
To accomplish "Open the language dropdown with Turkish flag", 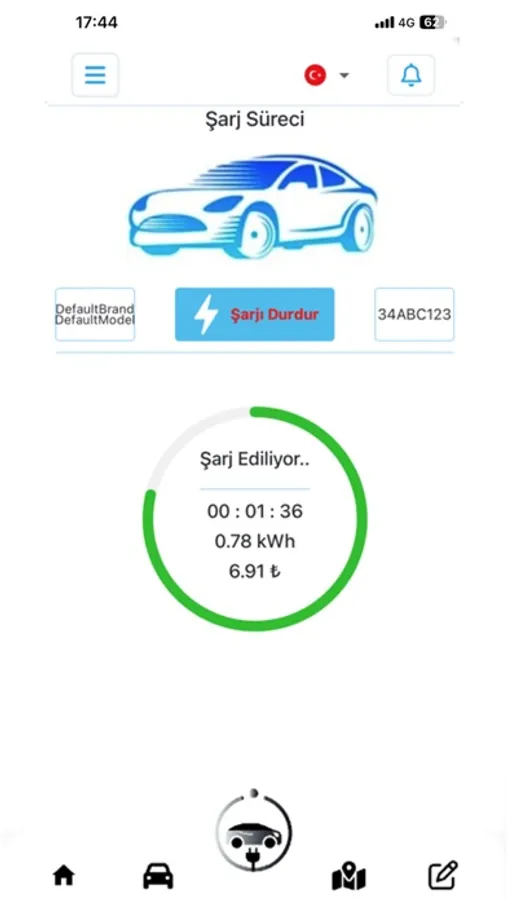I will point(327,75).
